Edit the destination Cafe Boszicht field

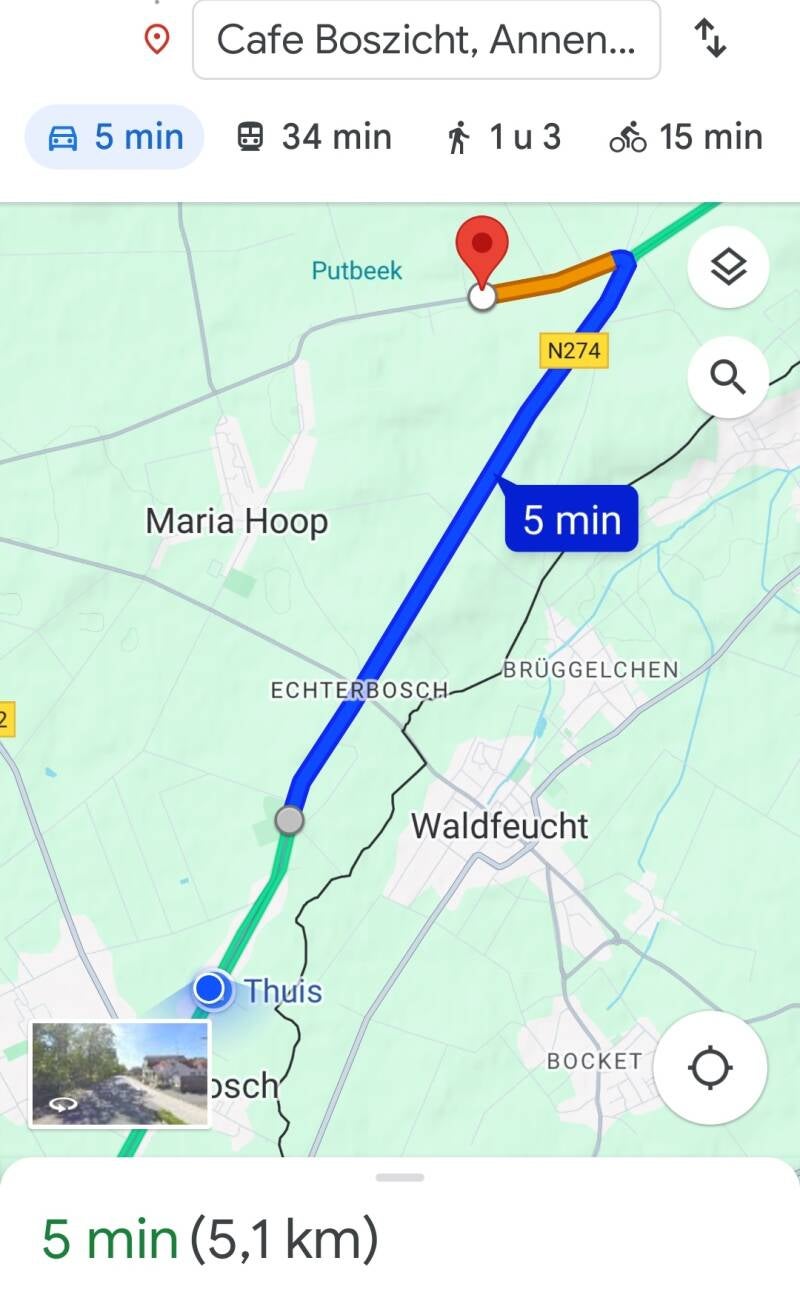click(426, 40)
